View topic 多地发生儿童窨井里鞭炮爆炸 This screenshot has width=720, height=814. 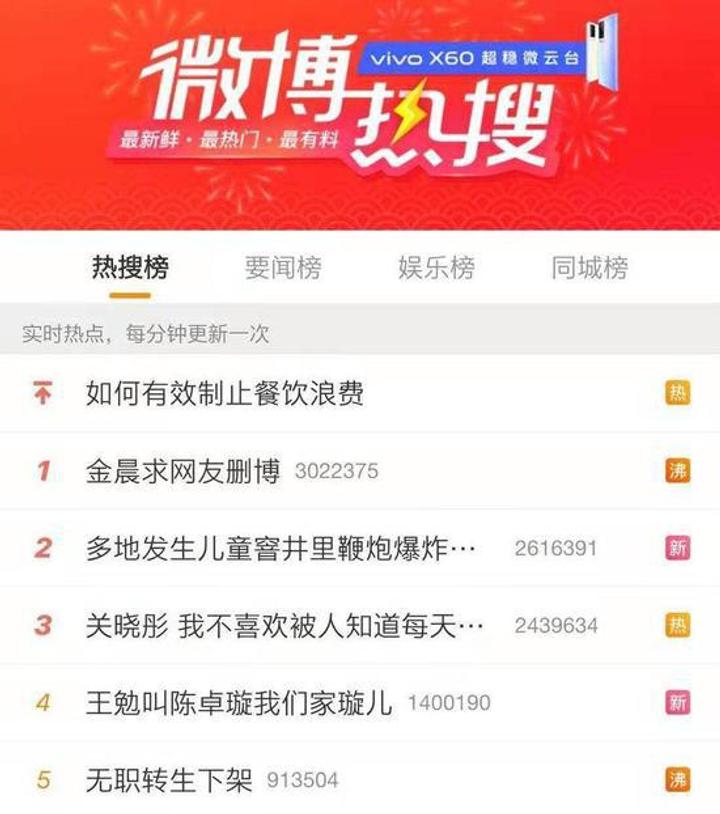coord(281,548)
